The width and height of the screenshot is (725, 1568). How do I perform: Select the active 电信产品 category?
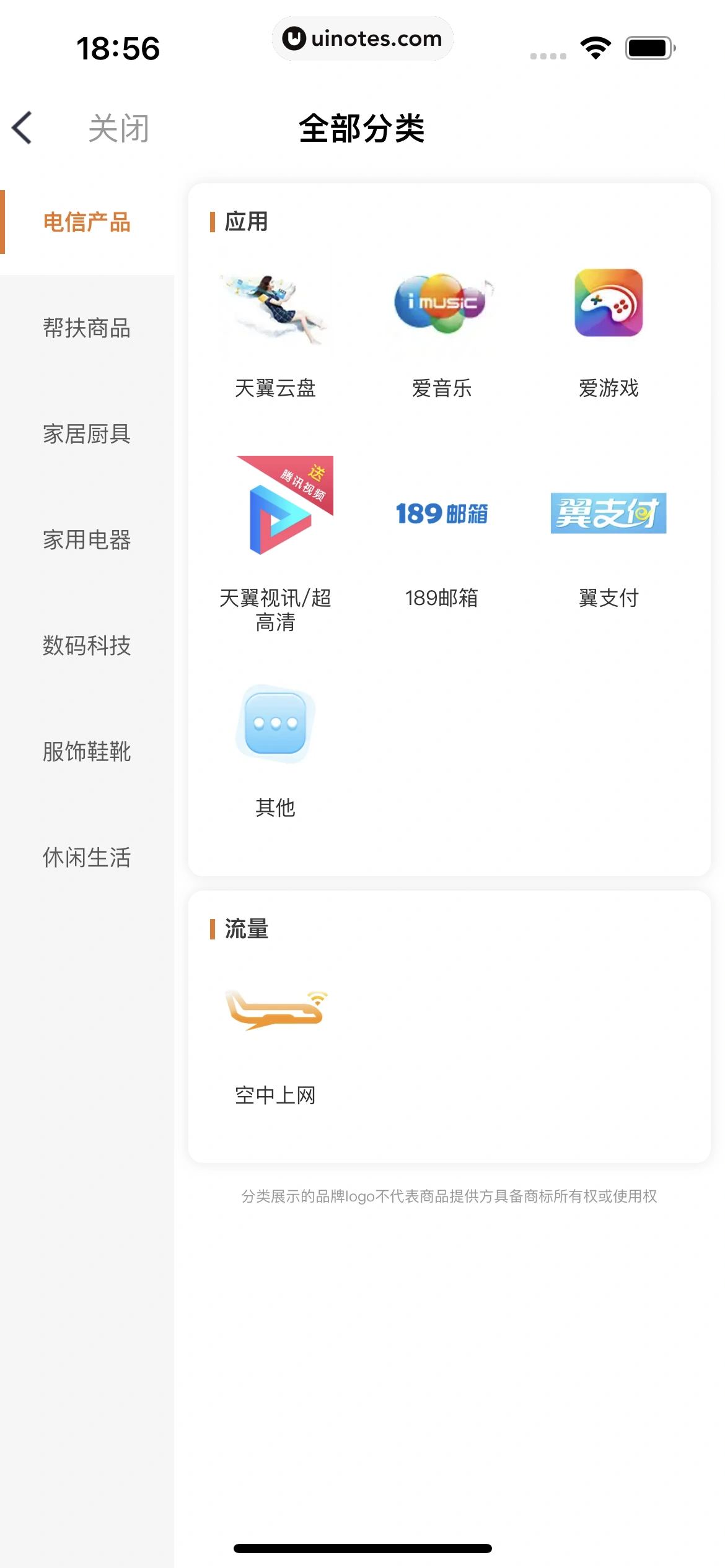point(87,224)
